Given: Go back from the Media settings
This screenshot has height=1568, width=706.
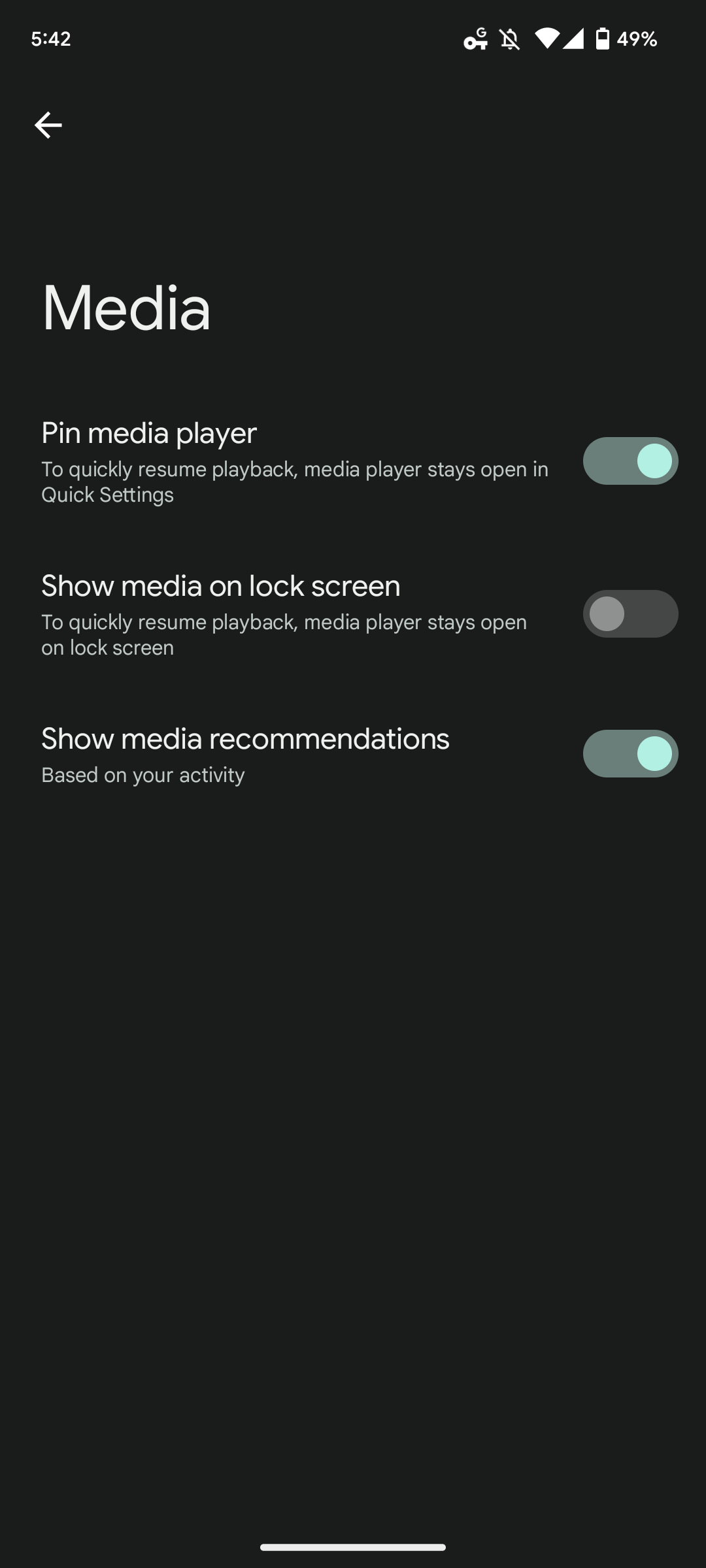Looking at the screenshot, I should pyautogui.click(x=48, y=125).
